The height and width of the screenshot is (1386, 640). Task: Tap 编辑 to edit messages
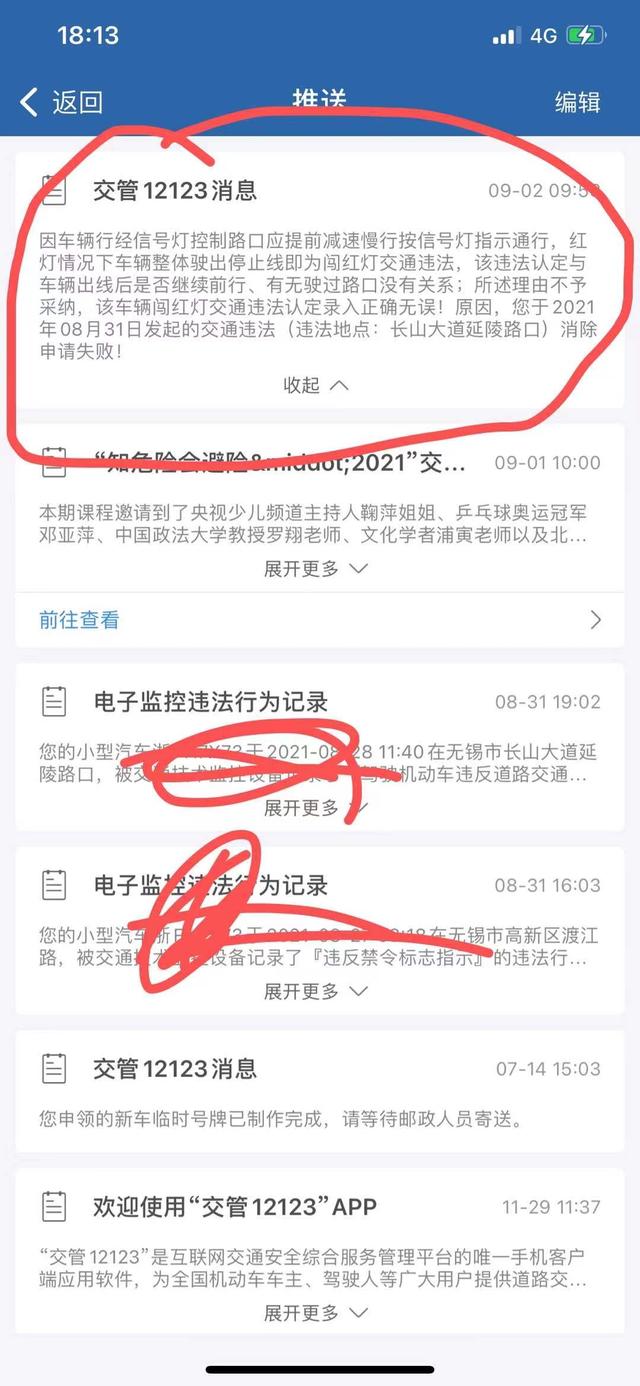[x=577, y=101]
